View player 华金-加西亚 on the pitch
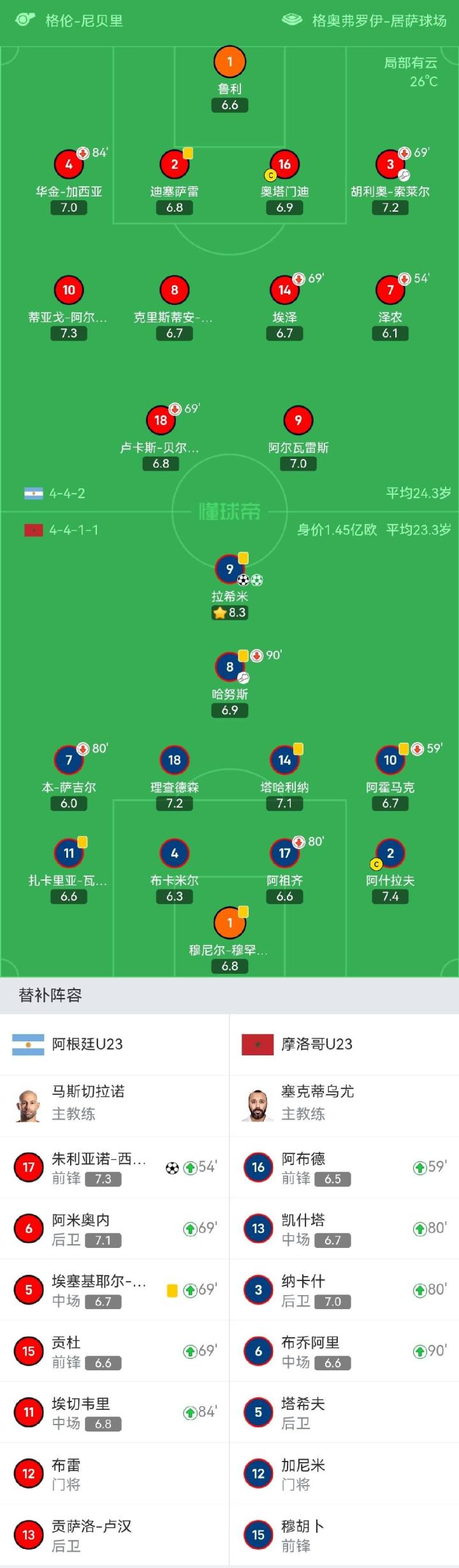The width and height of the screenshot is (459, 1568). pos(69,165)
